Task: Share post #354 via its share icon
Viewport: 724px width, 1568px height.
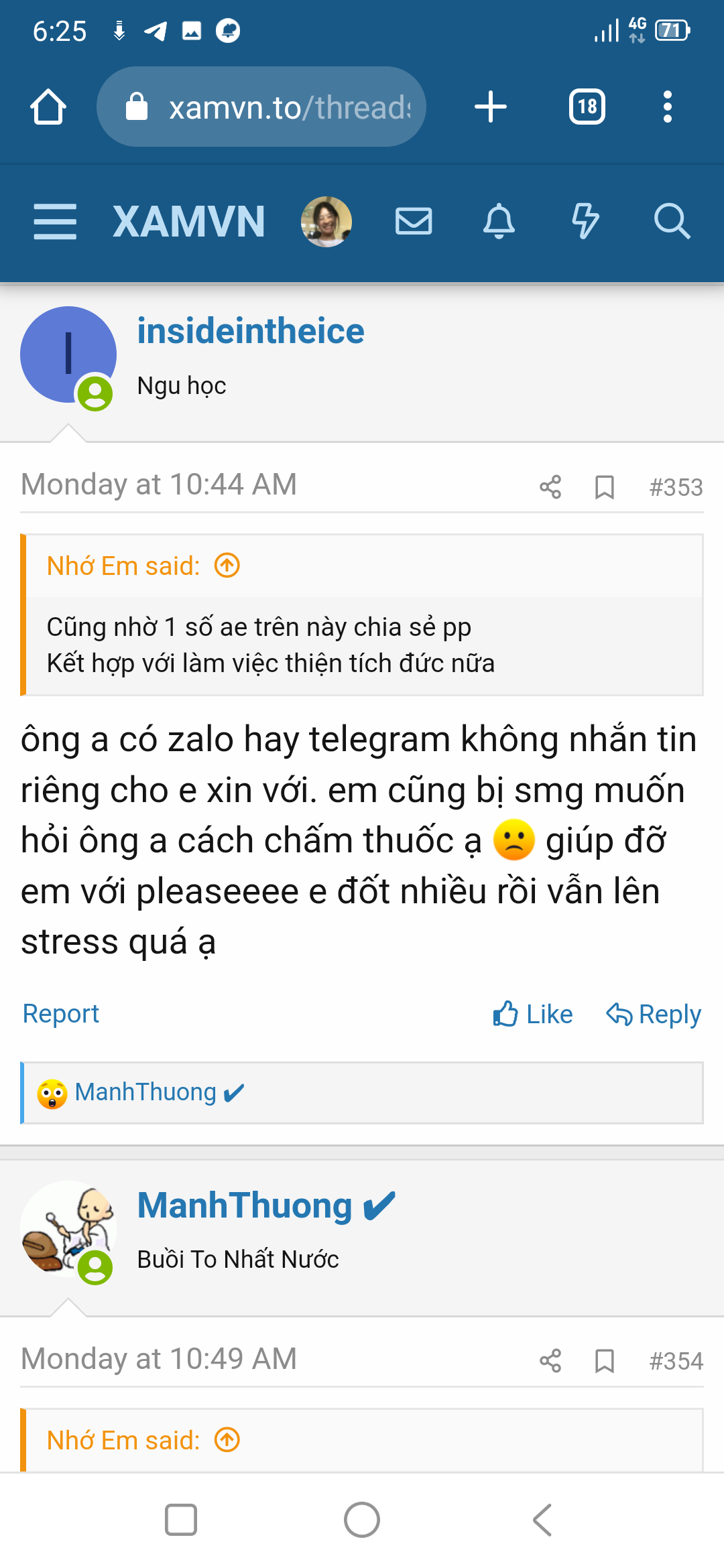Action: pyautogui.click(x=550, y=1359)
